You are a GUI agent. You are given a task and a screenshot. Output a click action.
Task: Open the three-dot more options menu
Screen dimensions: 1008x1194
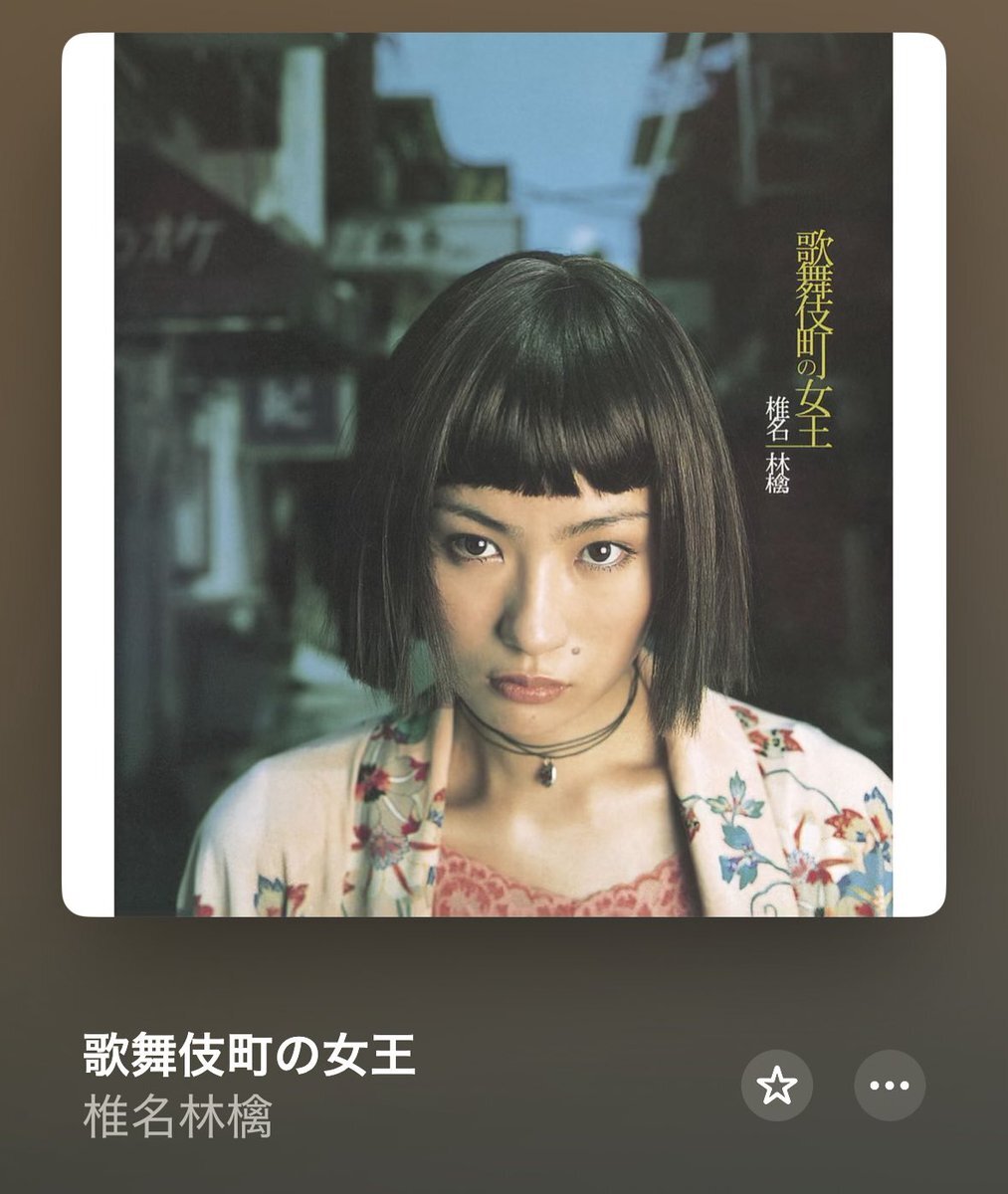[890, 1086]
